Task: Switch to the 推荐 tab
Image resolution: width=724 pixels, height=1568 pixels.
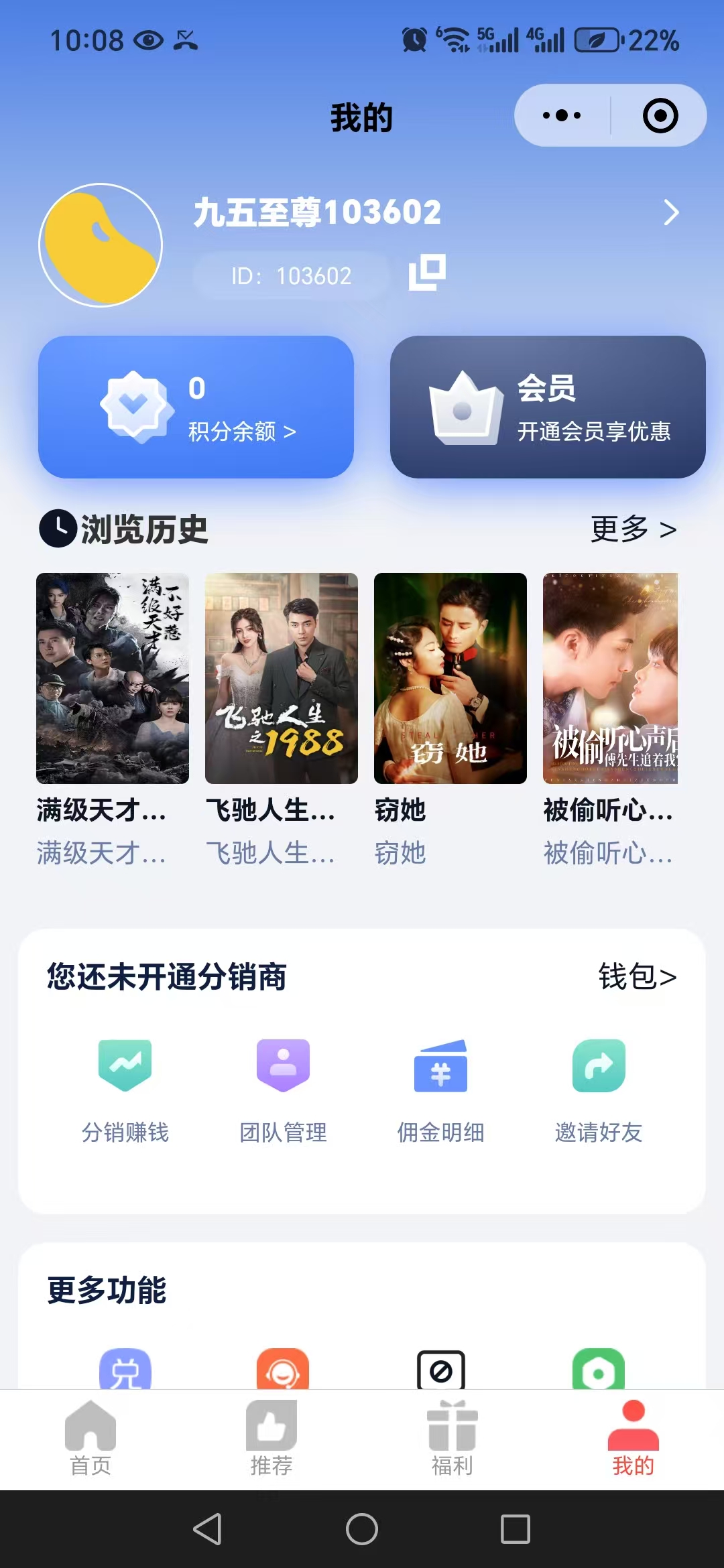Action: click(x=271, y=1437)
